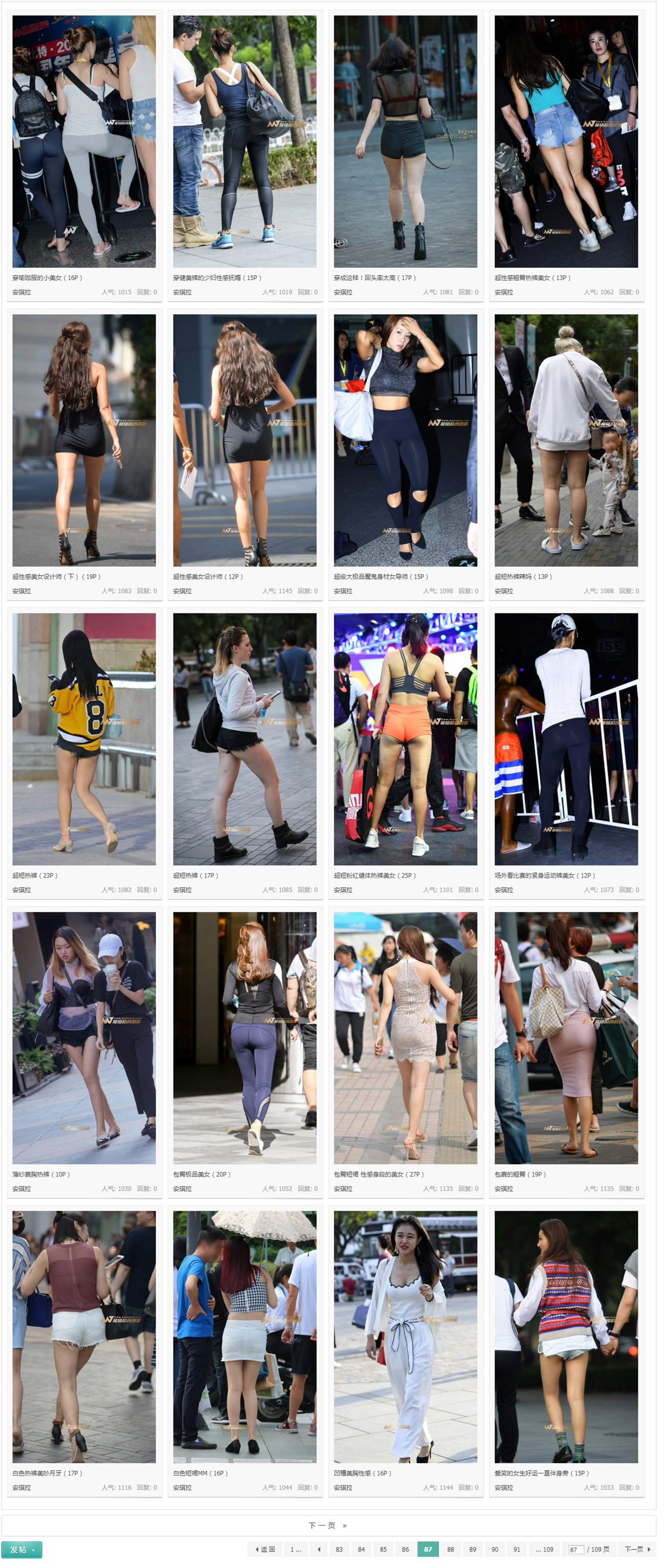Viewport: 666px width, 1568px height.
Task: Open post 薄纱裹胸热裤 (10P)
Action: click(x=41, y=1174)
